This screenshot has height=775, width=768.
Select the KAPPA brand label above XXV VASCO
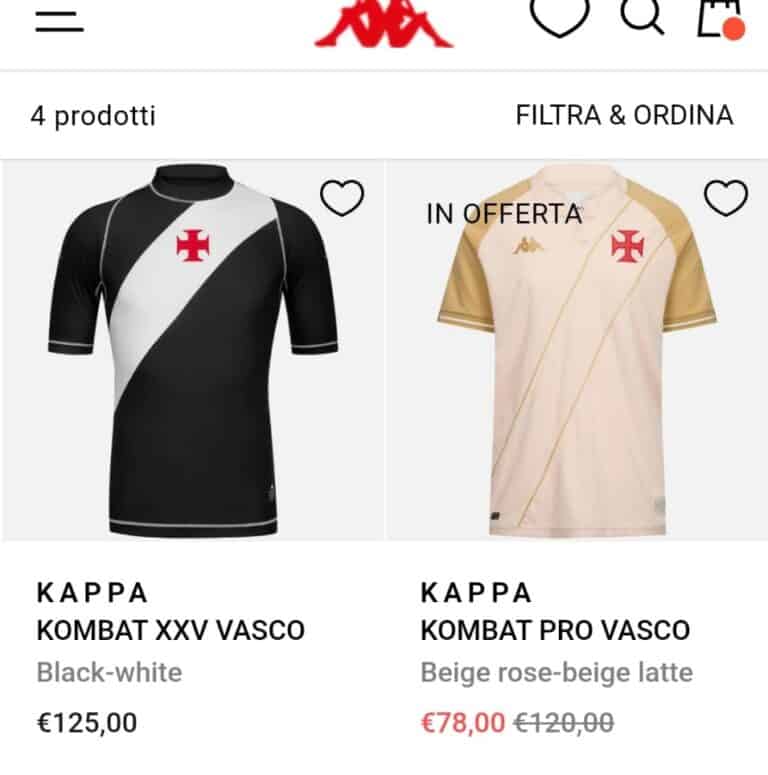coord(93,592)
